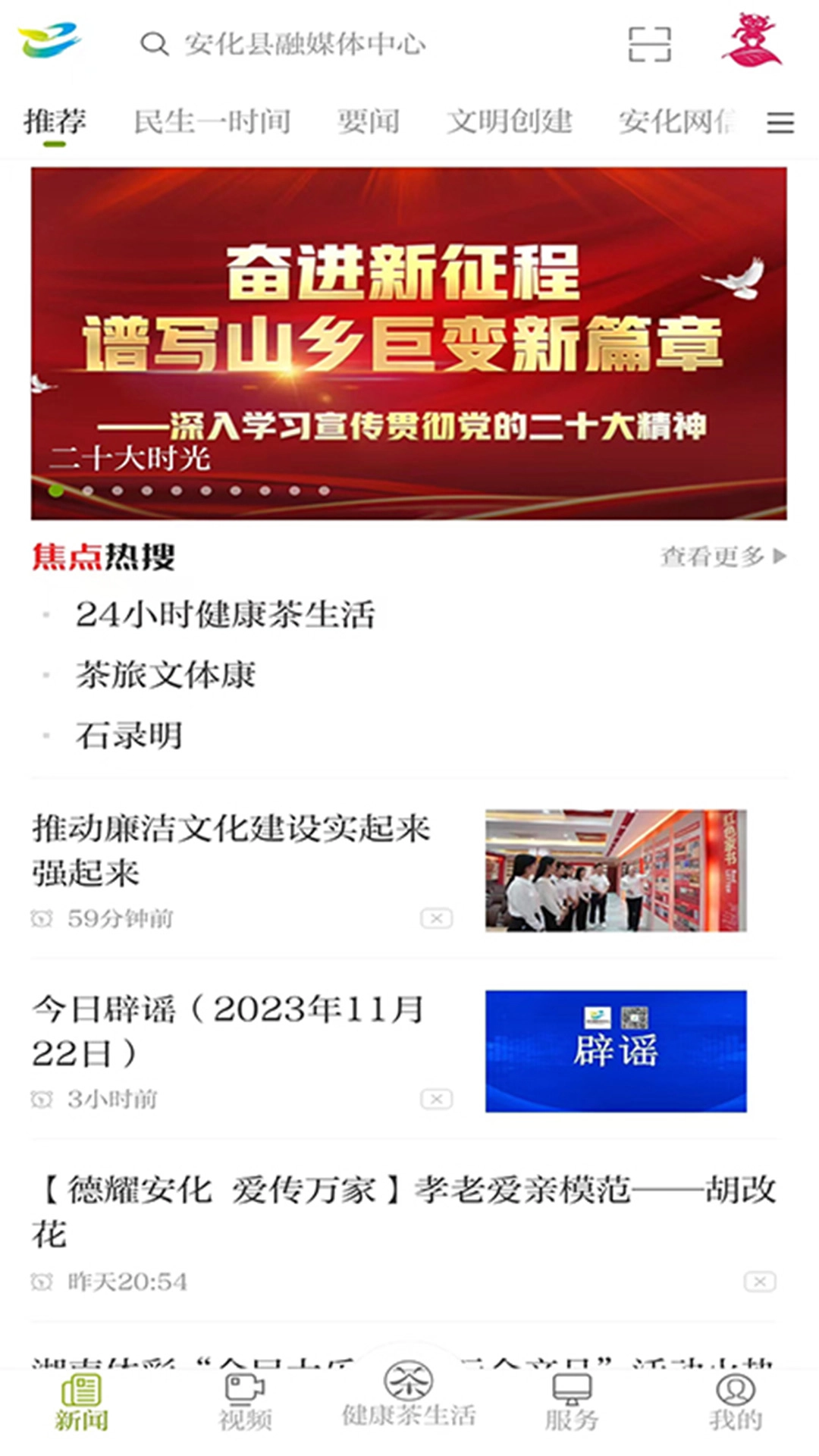The height and width of the screenshot is (1456, 819).
Task: Open article 孝老爱亲模范——胡改花
Action: point(402,1210)
